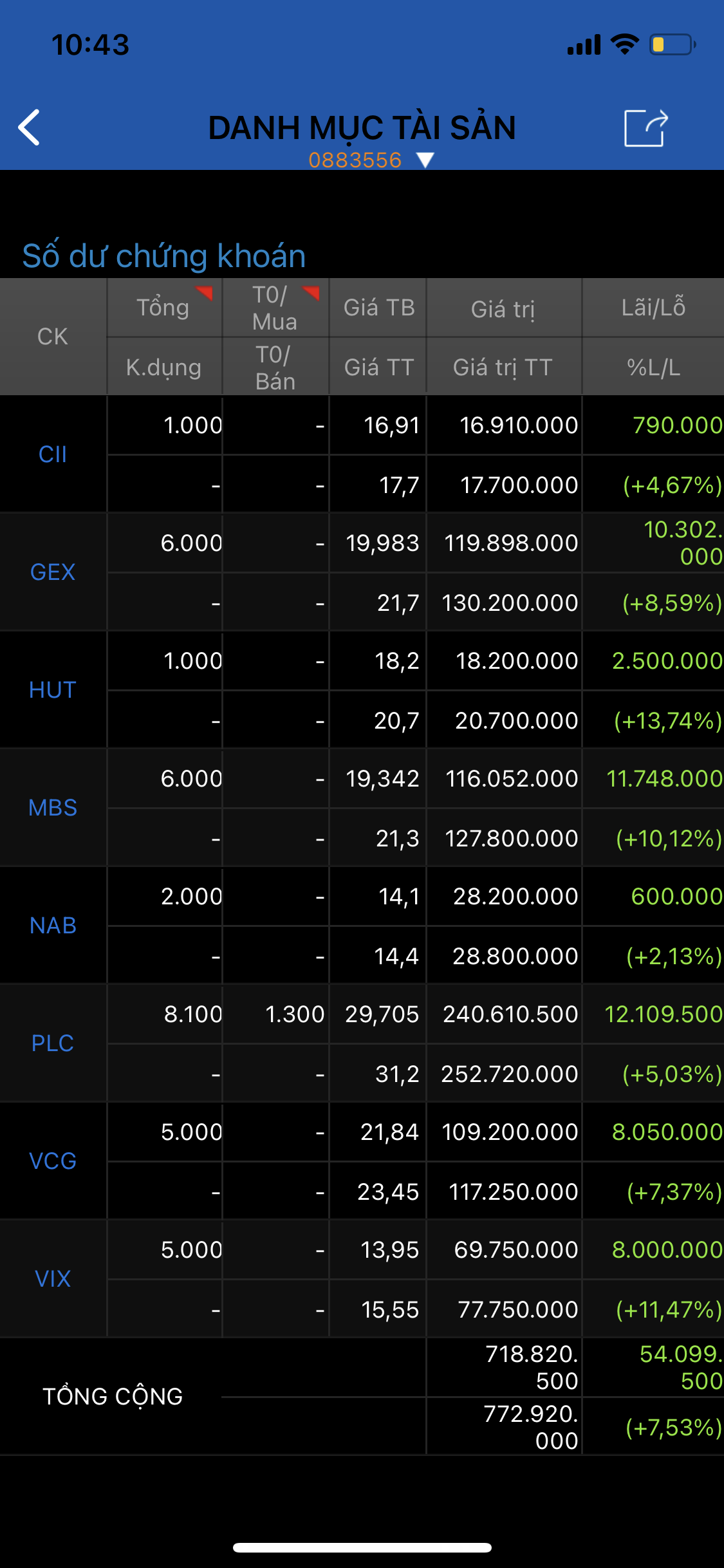This screenshot has width=724, height=1568.
Task: Open account dropdown 0883556
Action: (371, 160)
